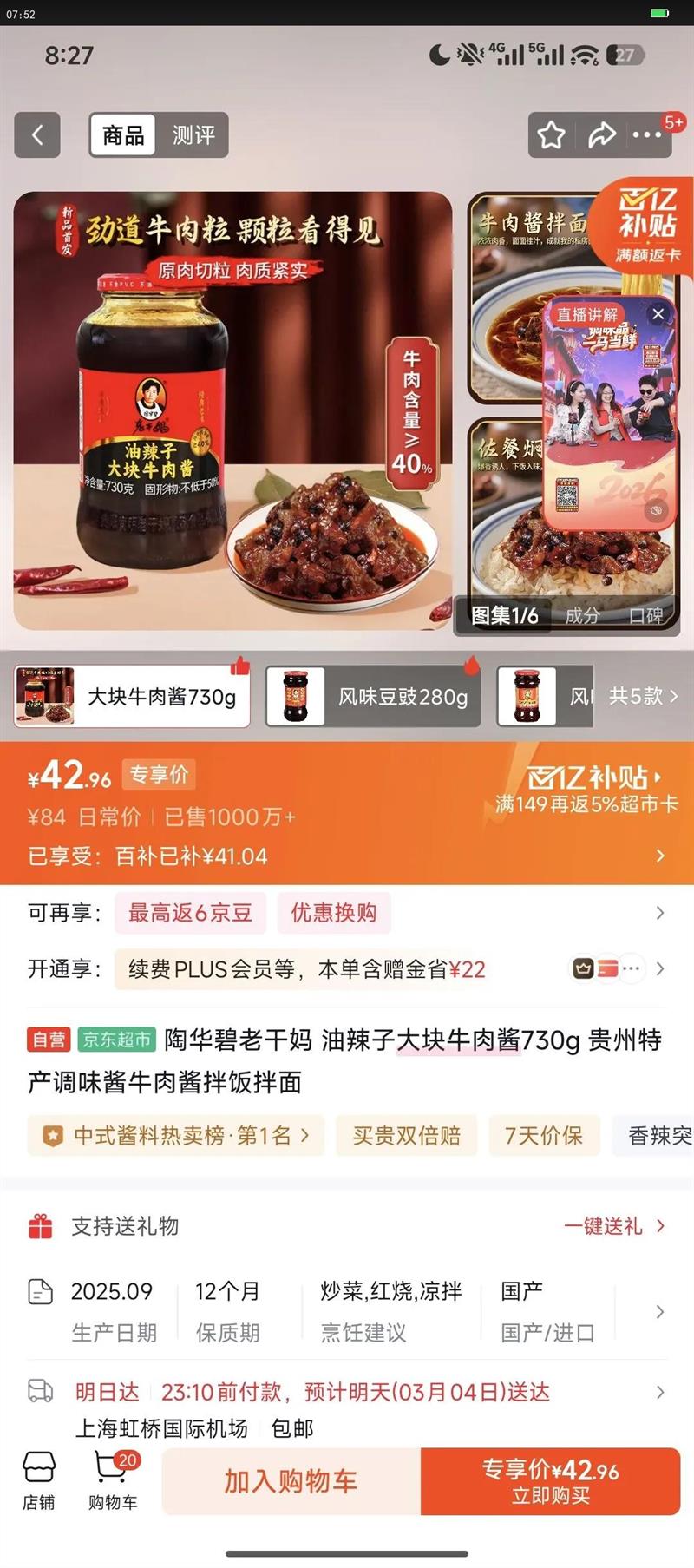Go back using the top arrow
Image resolution: width=694 pixels, height=1568 pixels.
click(x=37, y=135)
